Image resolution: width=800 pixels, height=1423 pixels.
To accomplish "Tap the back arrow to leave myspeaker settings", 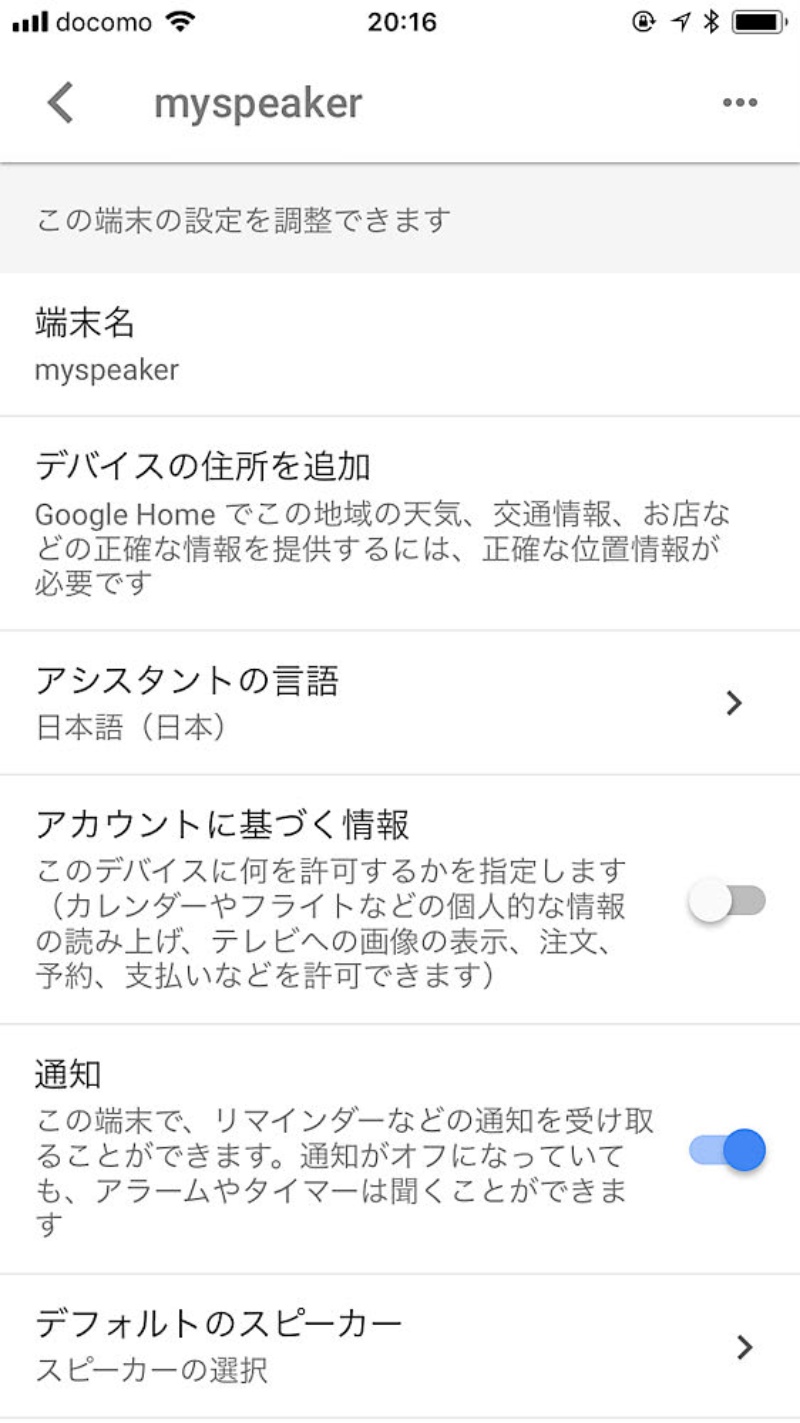I will click(x=57, y=102).
